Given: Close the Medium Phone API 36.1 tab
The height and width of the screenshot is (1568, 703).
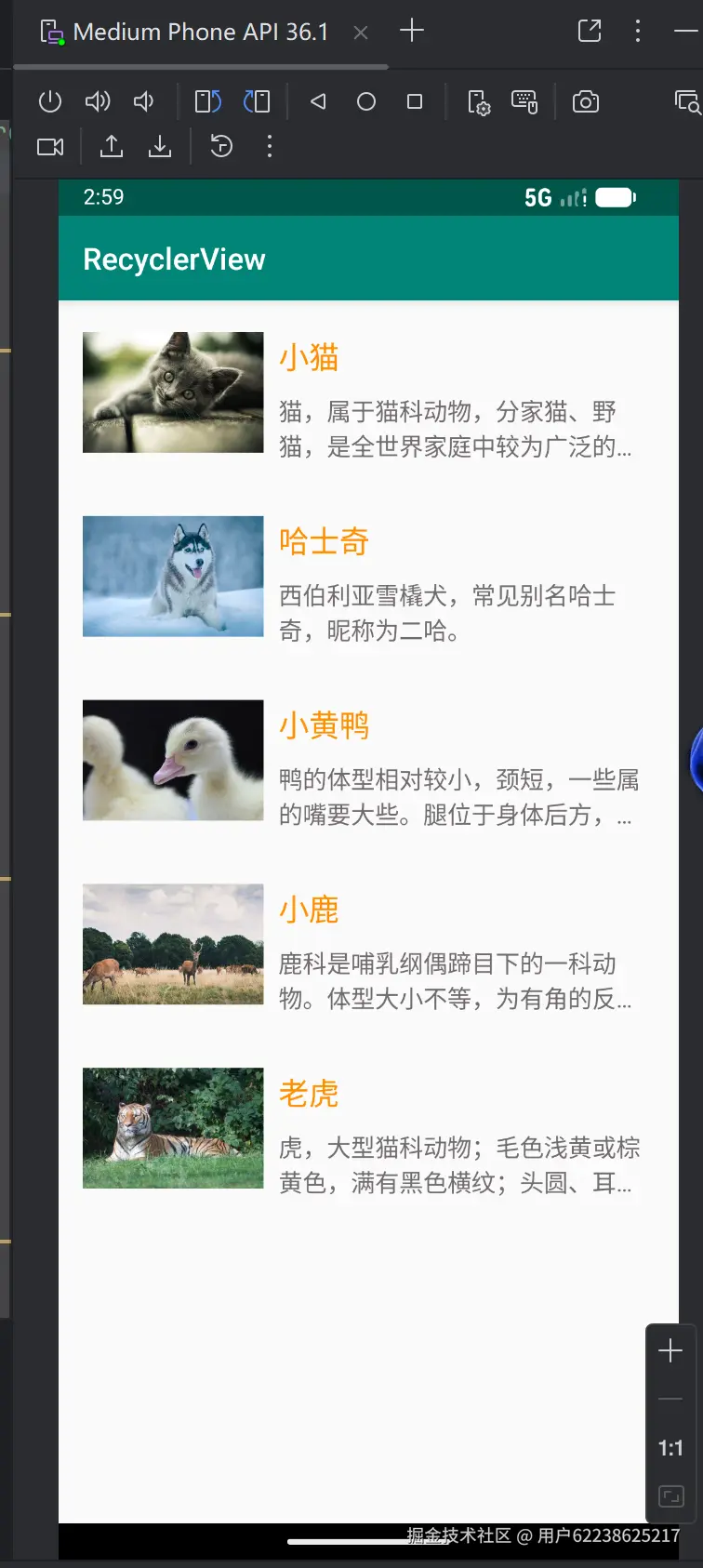Looking at the screenshot, I should coord(361,33).
